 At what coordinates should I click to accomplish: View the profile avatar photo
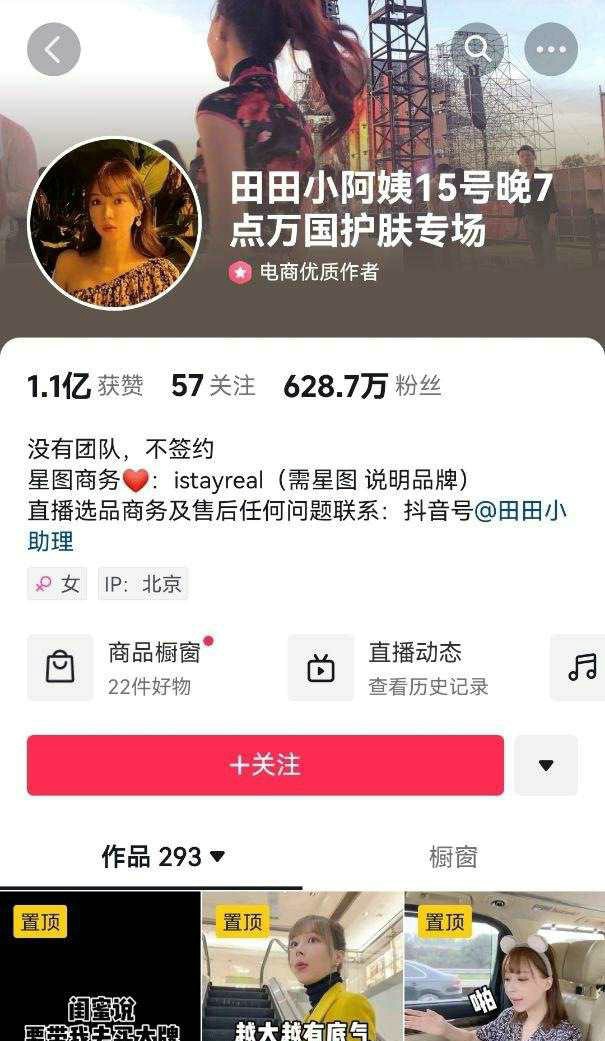pos(114,223)
